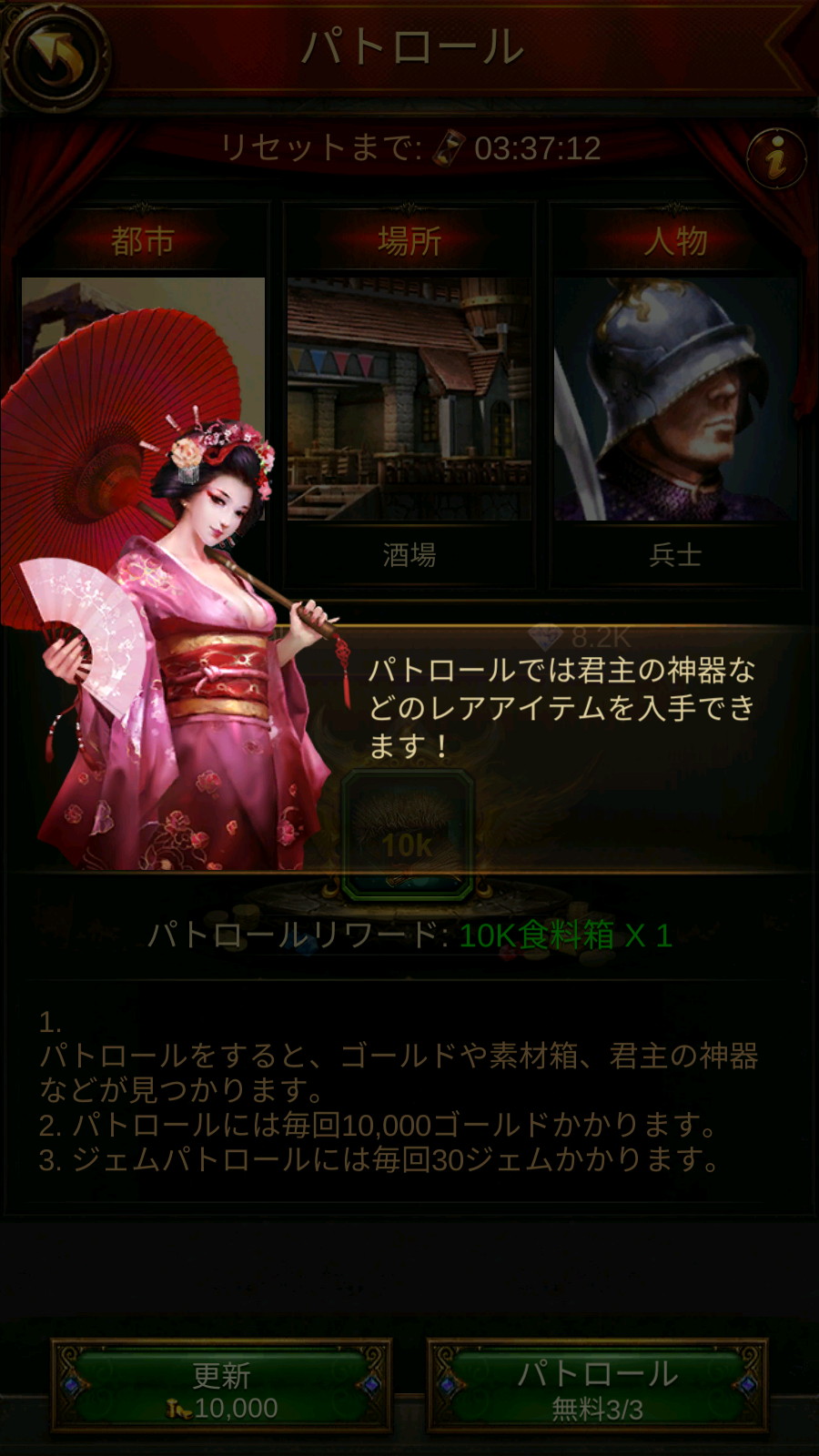
Task: Tap the 更新 refresh button for 10,000
Action: [x=221, y=1386]
